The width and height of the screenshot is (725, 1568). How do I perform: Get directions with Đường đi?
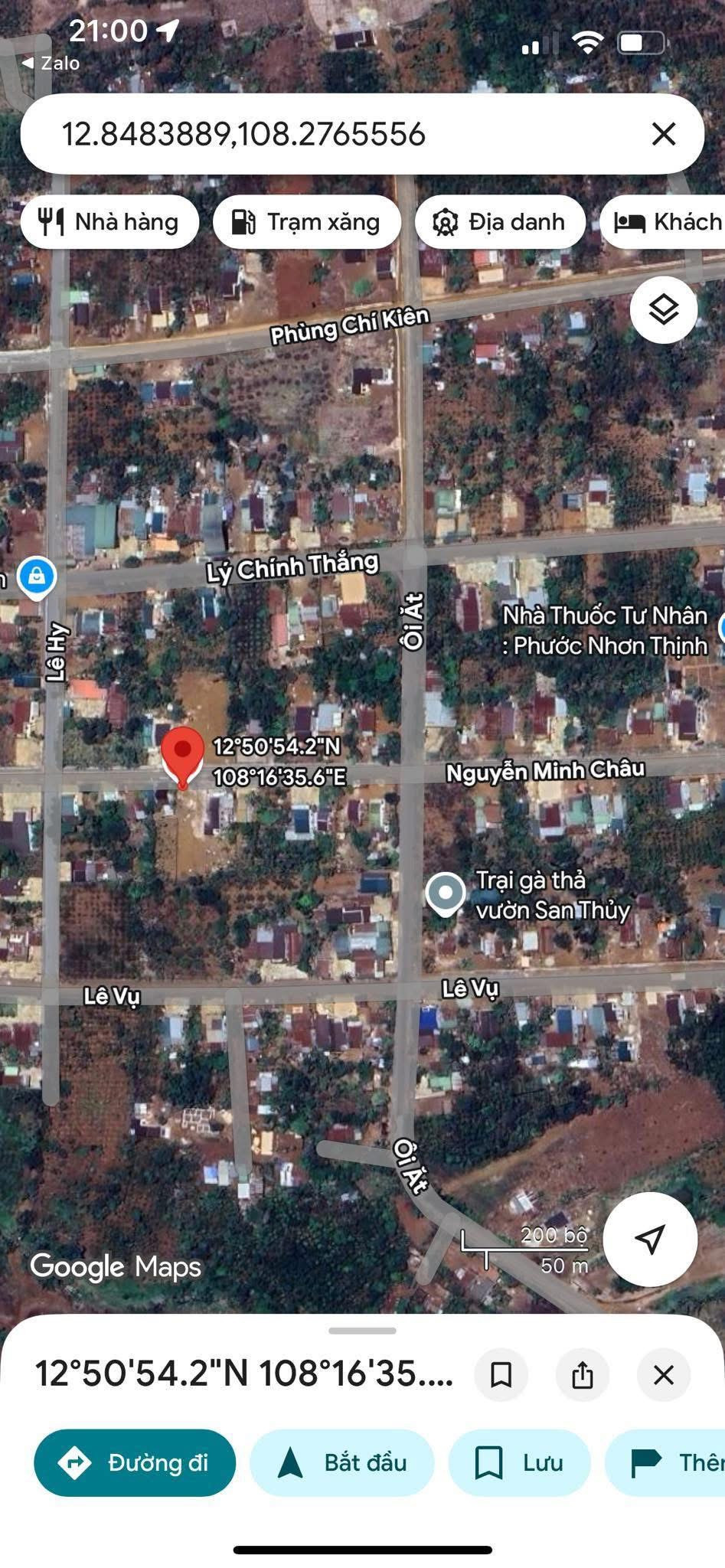coord(135,1462)
